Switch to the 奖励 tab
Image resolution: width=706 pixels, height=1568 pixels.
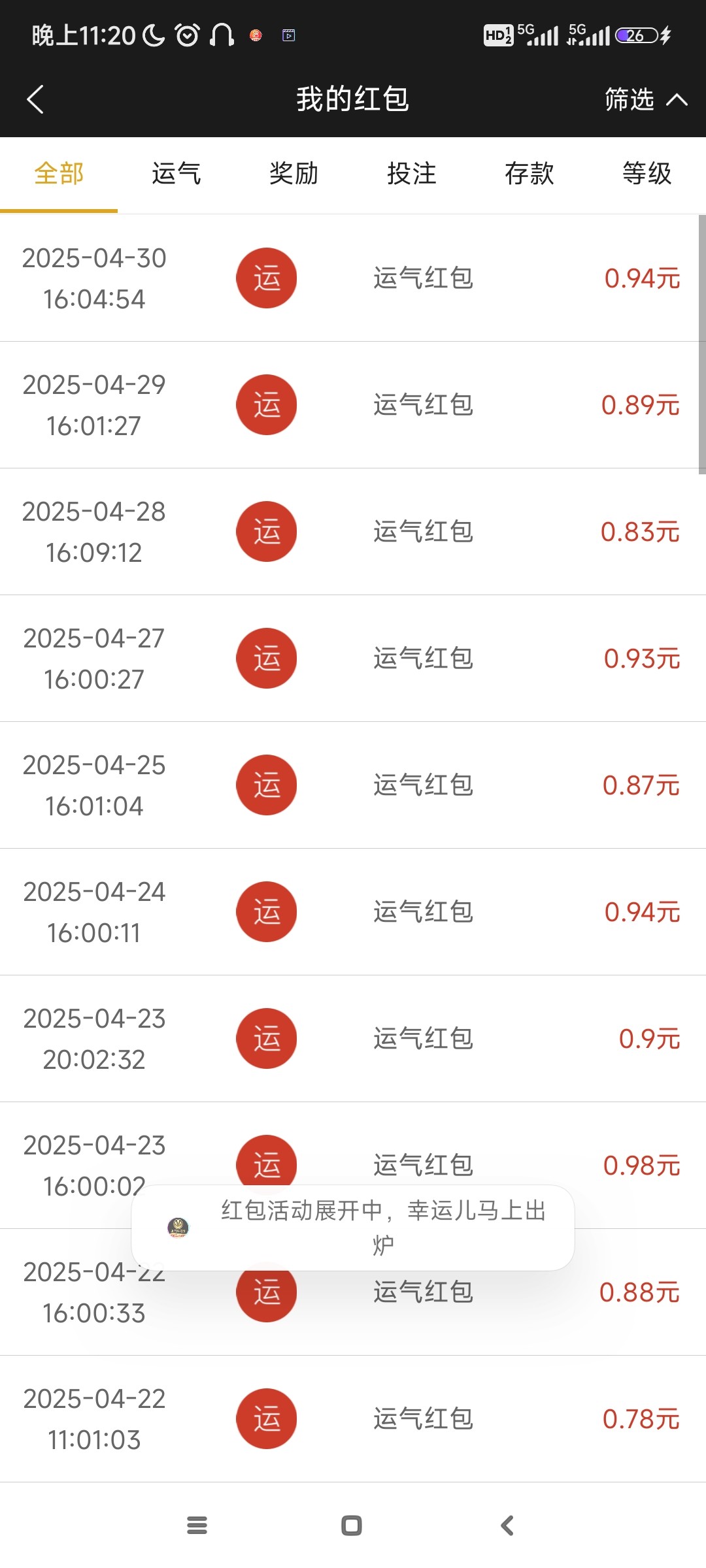(x=294, y=174)
